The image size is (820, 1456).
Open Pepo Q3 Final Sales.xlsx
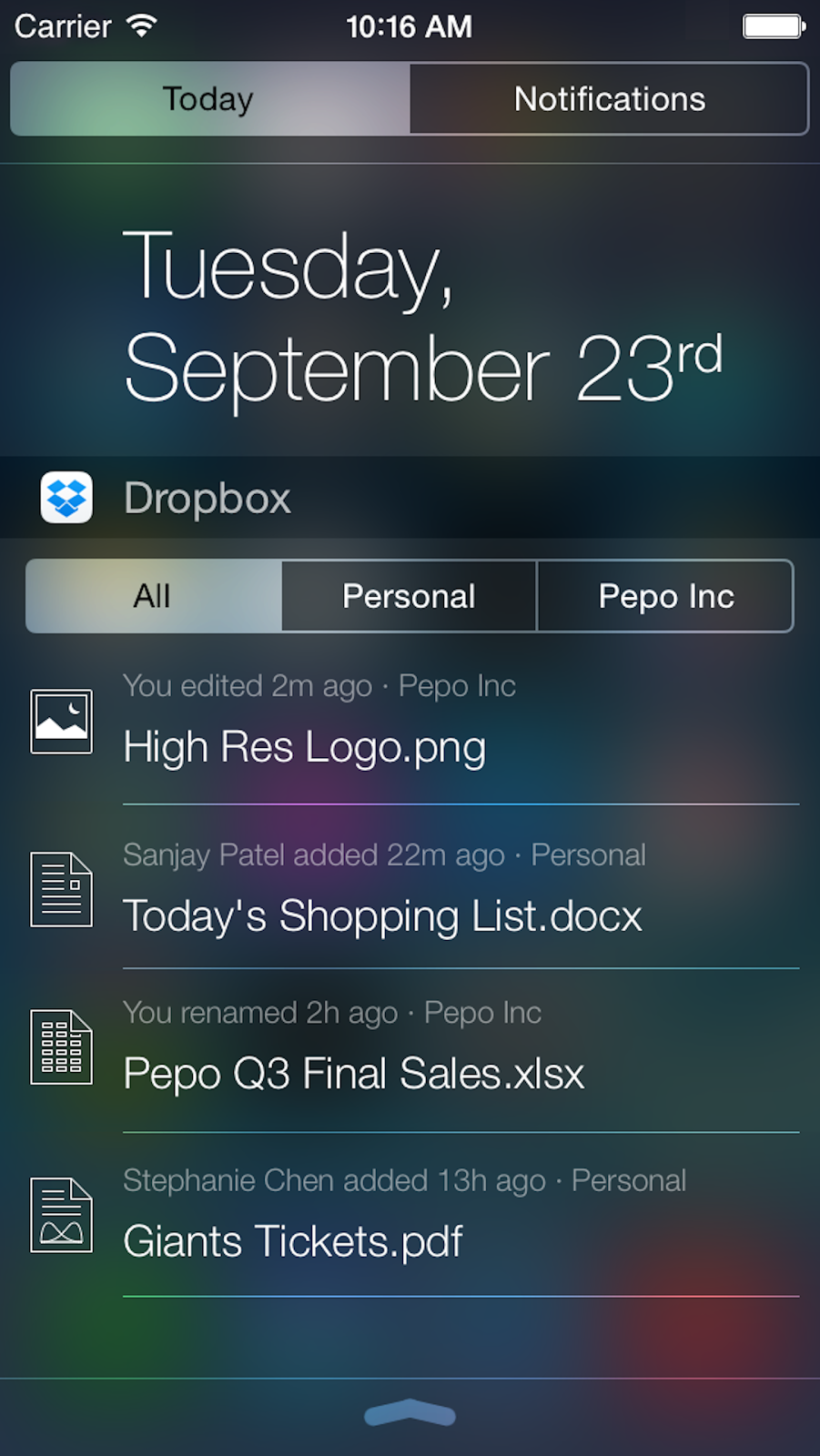tap(410, 1051)
